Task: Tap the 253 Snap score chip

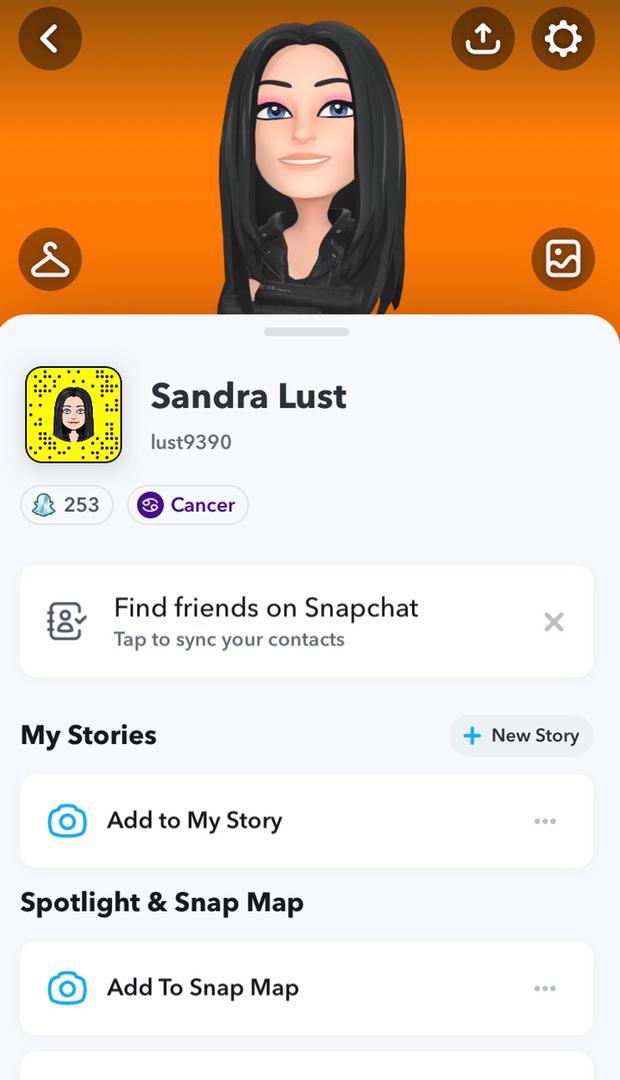Action: 67,505
